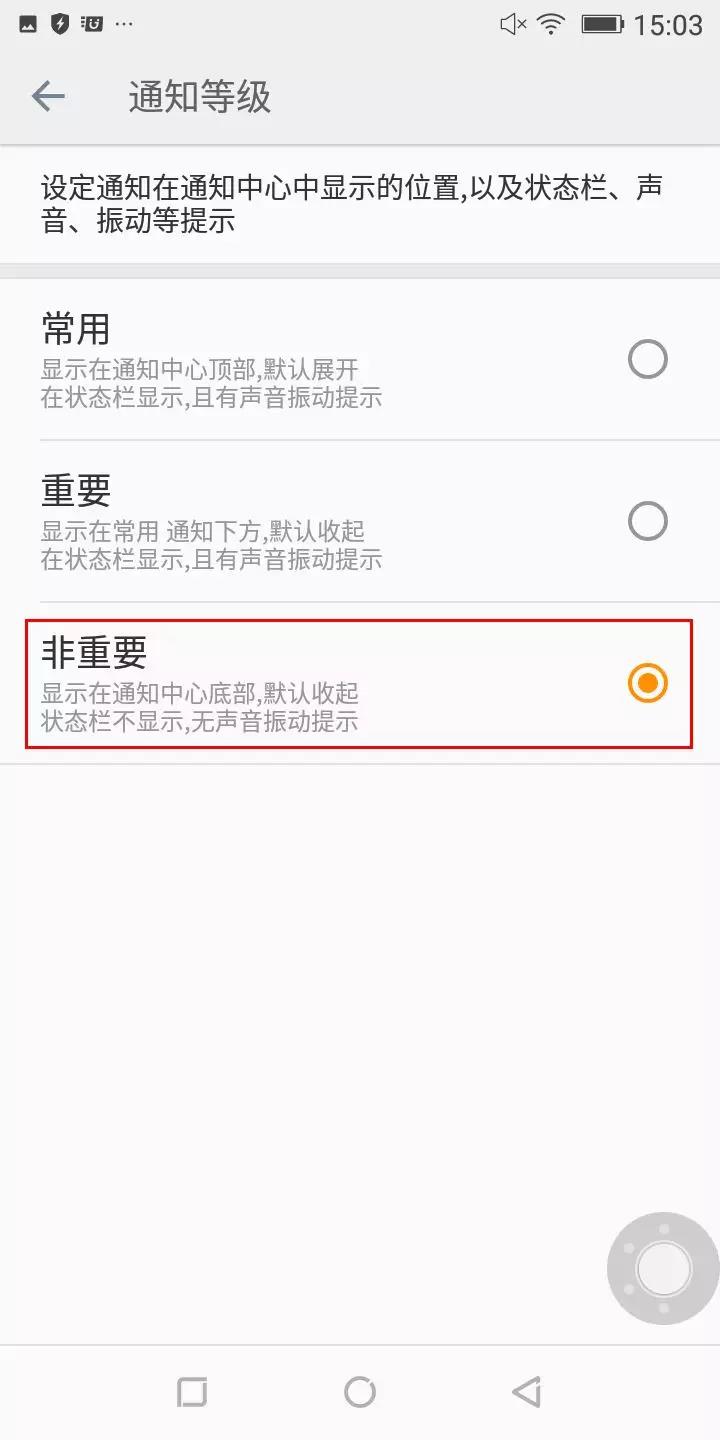The width and height of the screenshot is (720, 1440).
Task: Select the 非重要 notification level
Action: pos(360,683)
